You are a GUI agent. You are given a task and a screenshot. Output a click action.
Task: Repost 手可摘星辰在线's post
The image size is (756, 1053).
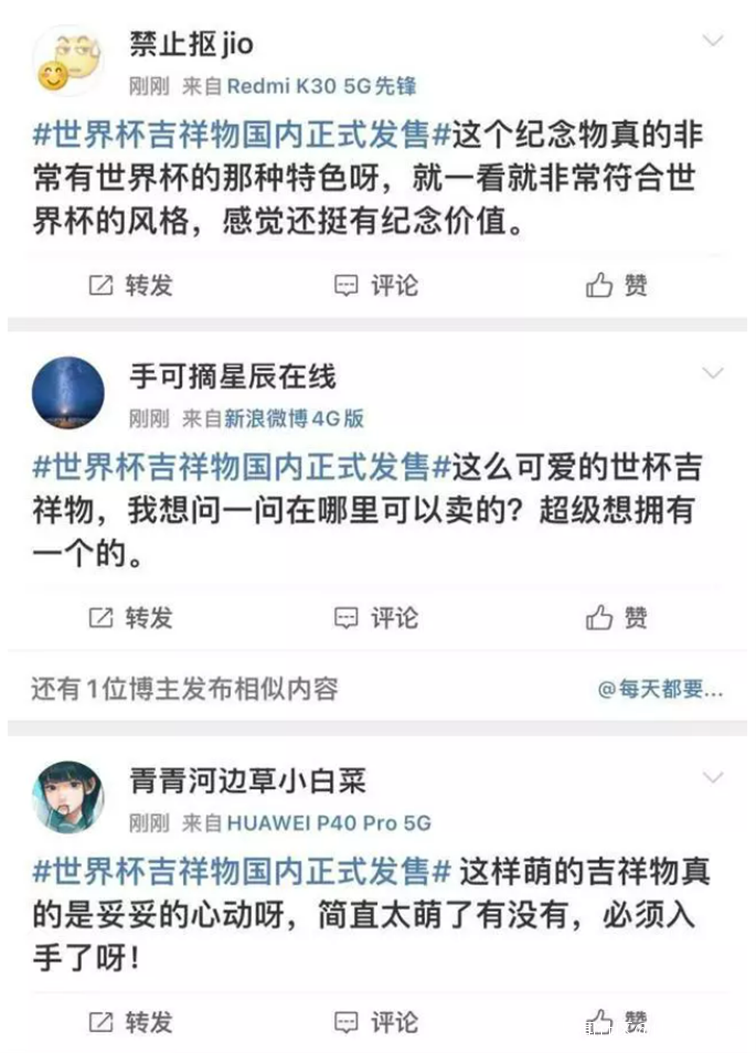click(131, 618)
